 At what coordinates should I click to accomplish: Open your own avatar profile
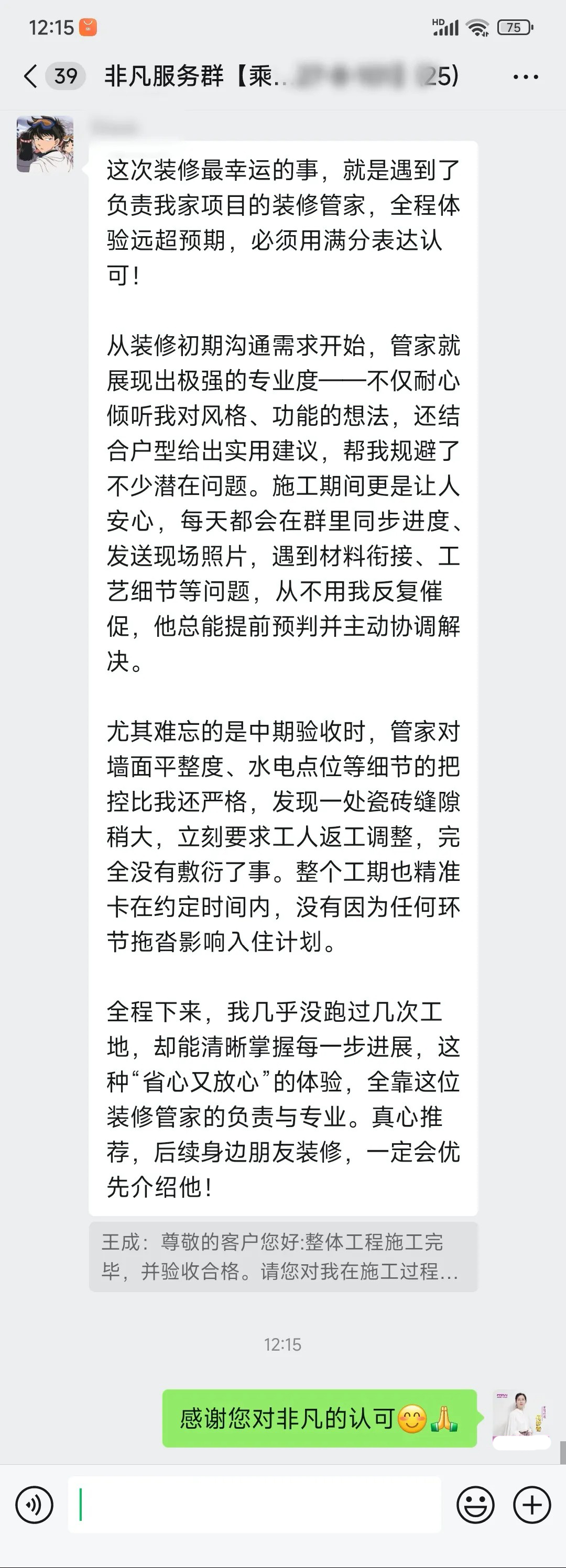coord(521,1419)
